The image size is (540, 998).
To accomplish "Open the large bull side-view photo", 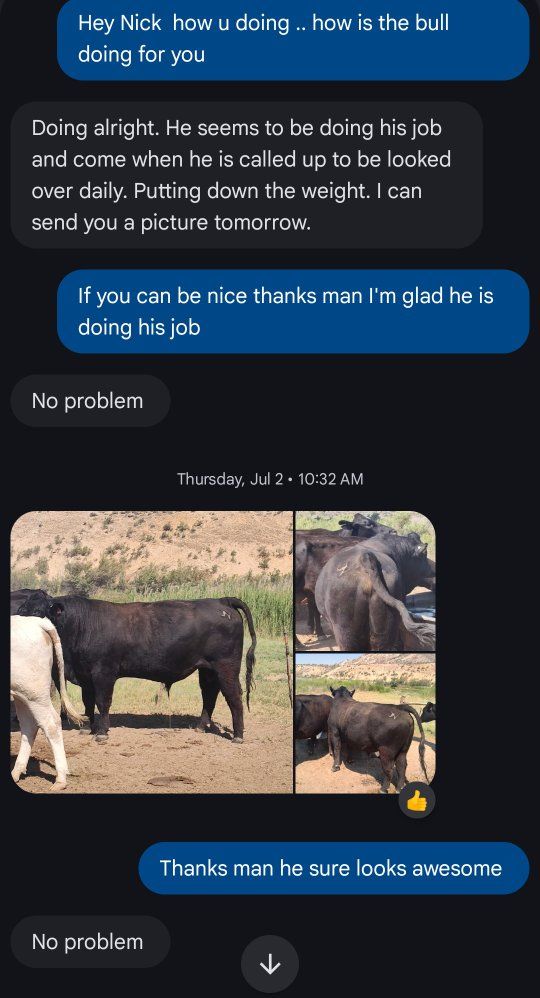I will (x=152, y=652).
